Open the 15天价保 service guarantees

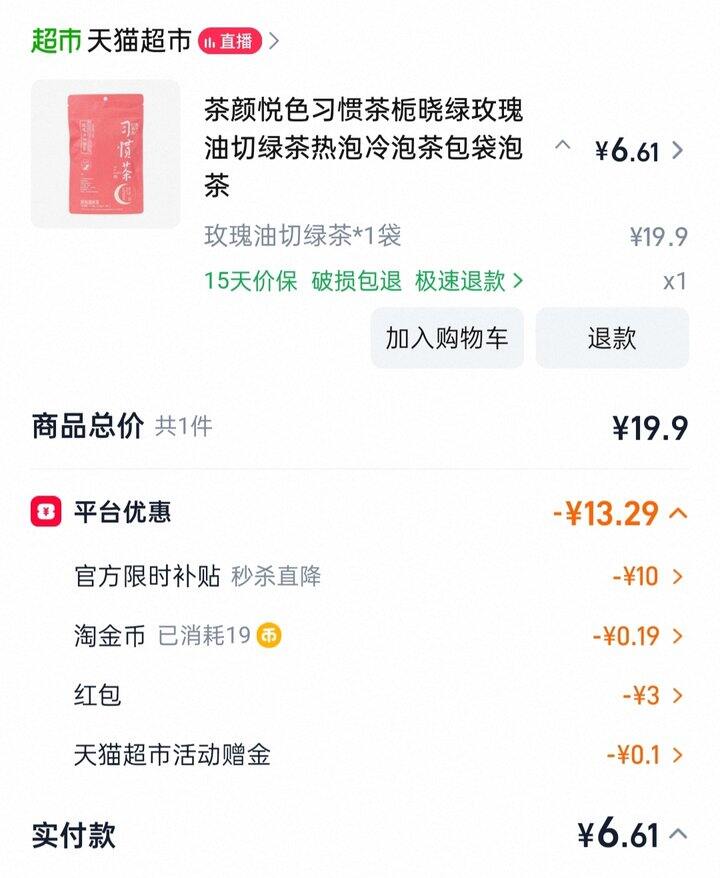tap(364, 281)
